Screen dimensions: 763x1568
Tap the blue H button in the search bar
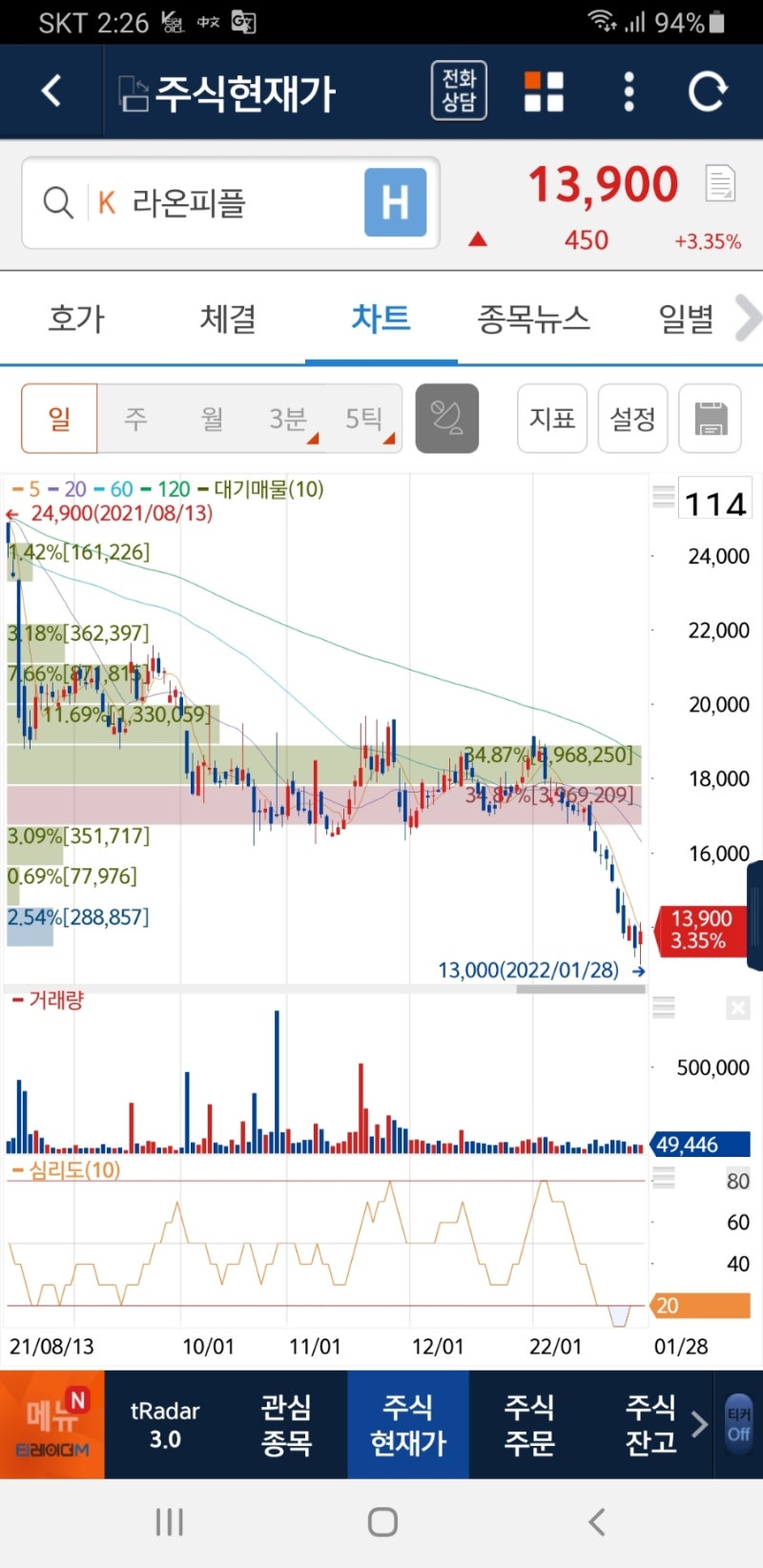coord(396,202)
